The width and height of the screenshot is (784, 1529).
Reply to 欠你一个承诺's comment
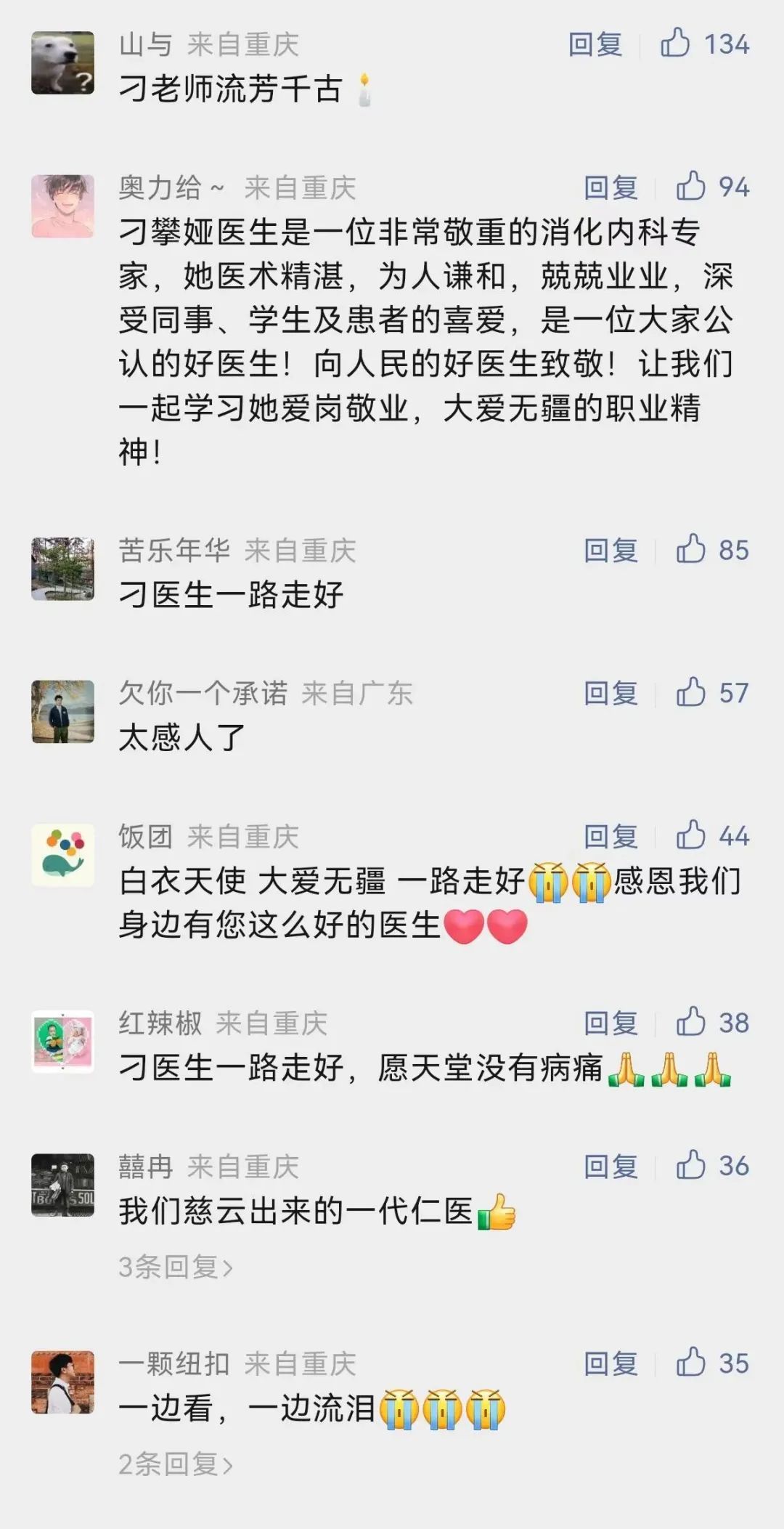click(611, 694)
